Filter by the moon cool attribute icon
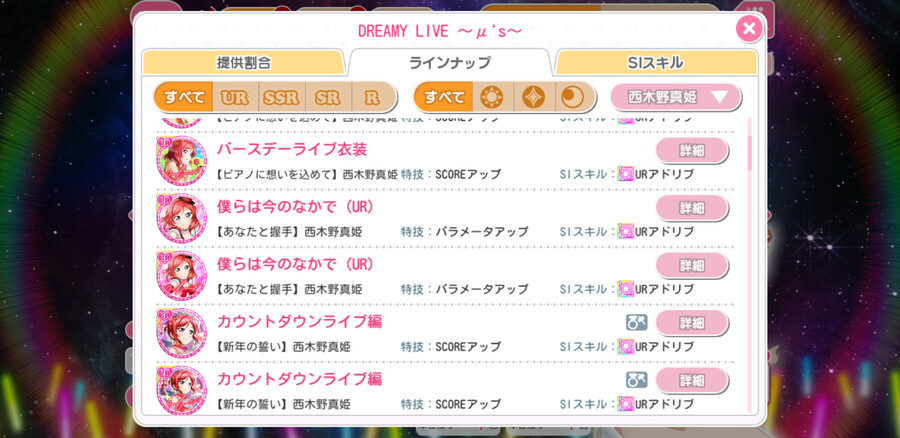The height and width of the screenshot is (438, 900). (576, 97)
